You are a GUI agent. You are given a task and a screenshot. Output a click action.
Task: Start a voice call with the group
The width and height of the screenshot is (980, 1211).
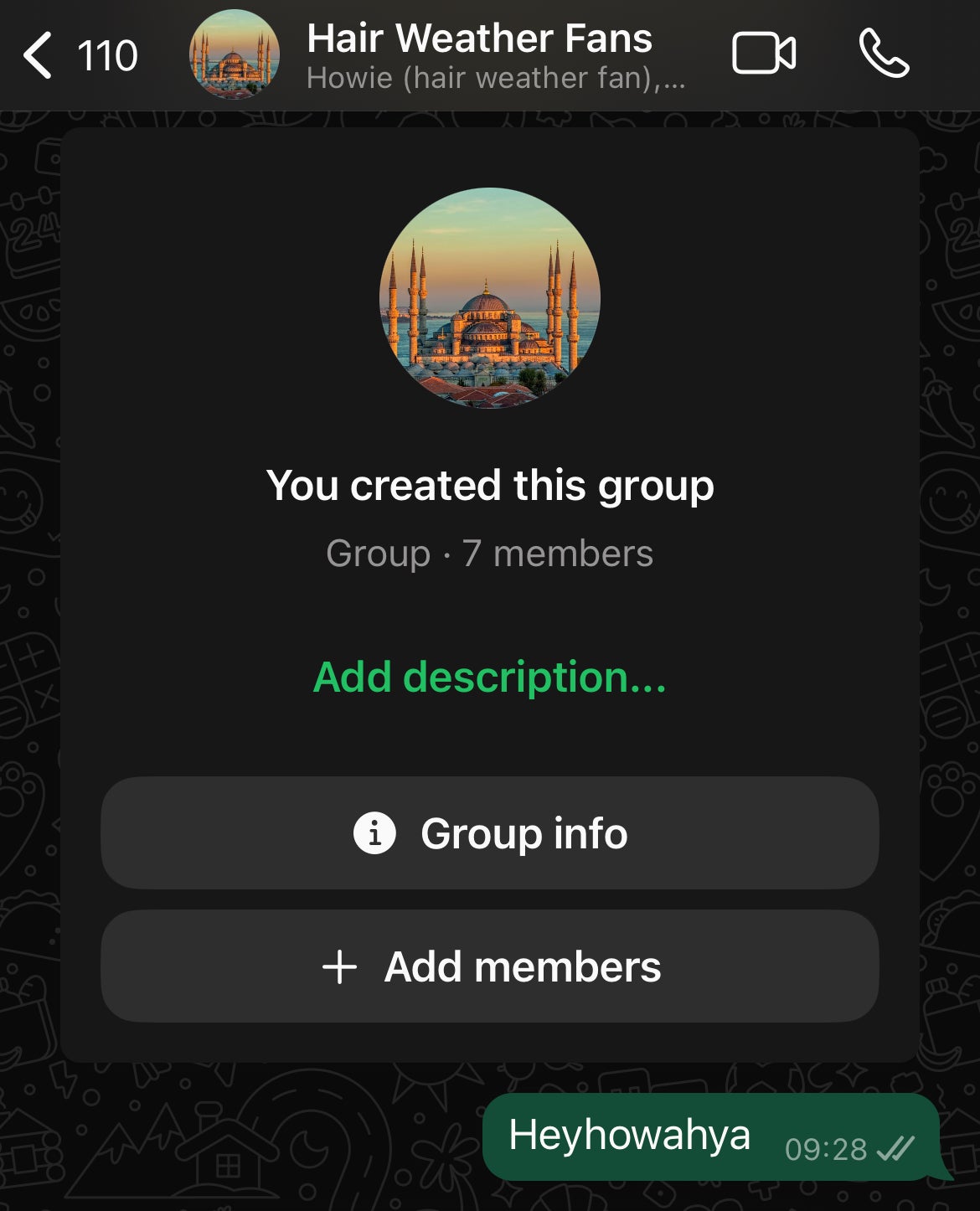[x=884, y=54]
